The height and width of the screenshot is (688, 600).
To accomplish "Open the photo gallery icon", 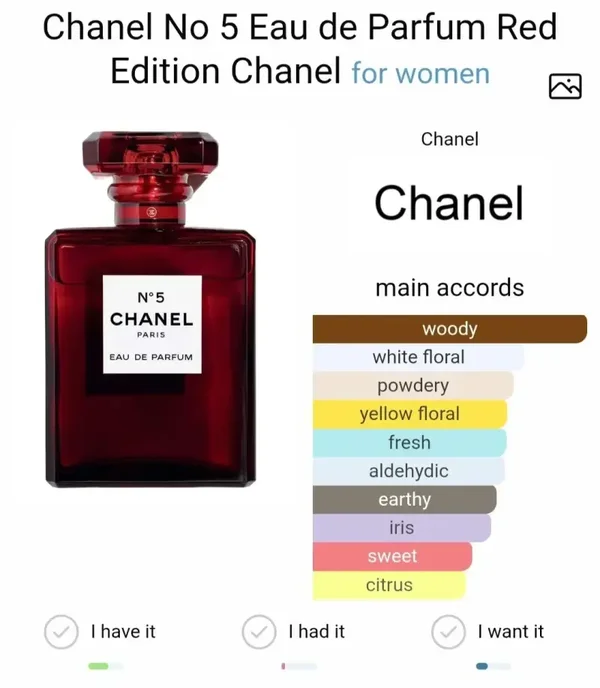I will pyautogui.click(x=565, y=87).
